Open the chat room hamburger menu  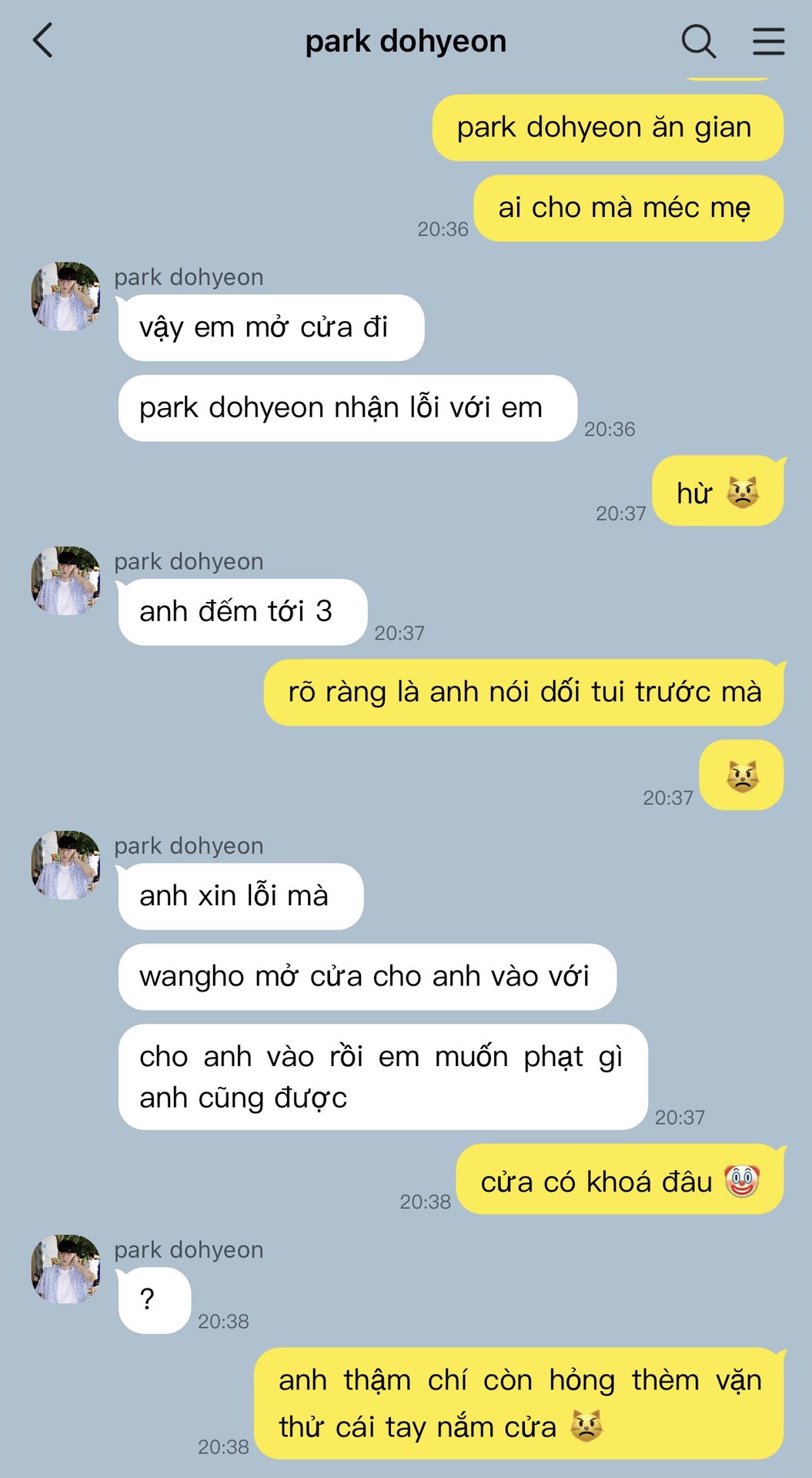(x=768, y=41)
